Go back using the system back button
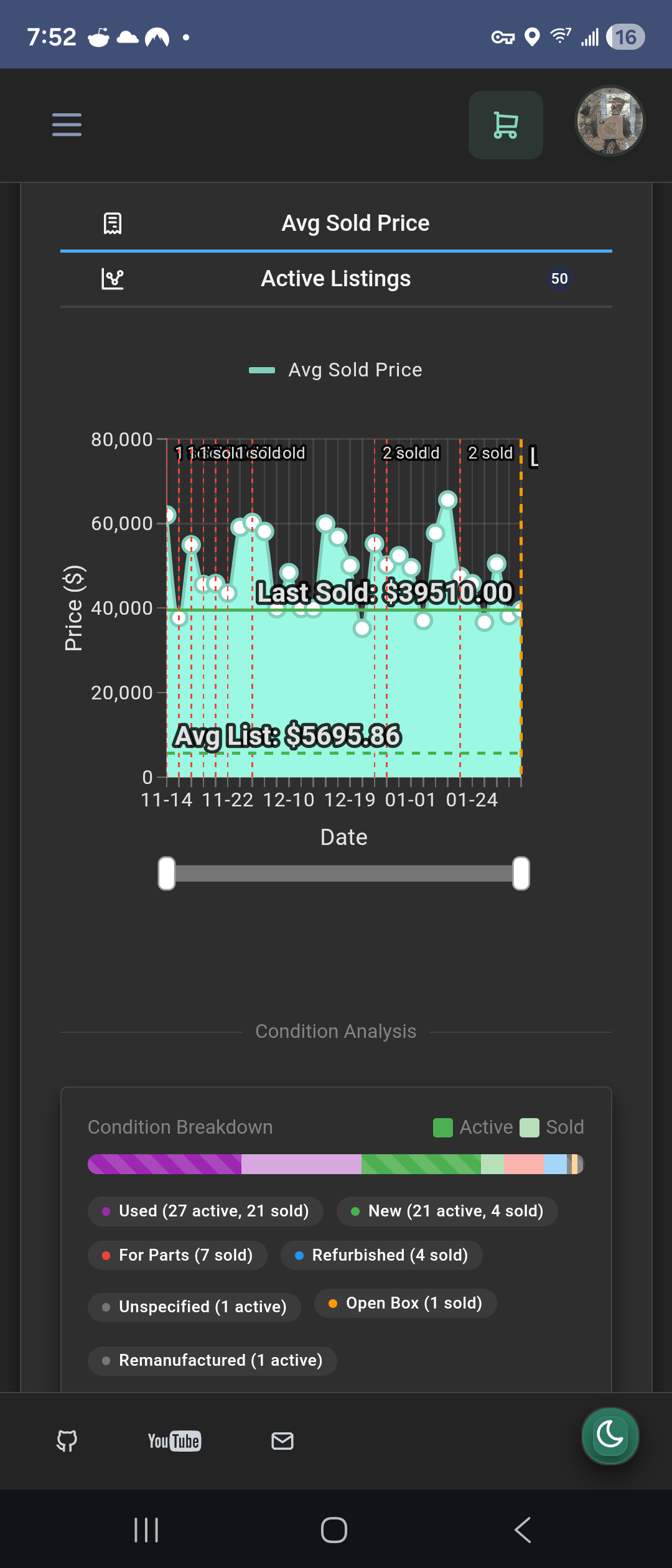Viewport: 672px width, 1568px height. point(523,1530)
